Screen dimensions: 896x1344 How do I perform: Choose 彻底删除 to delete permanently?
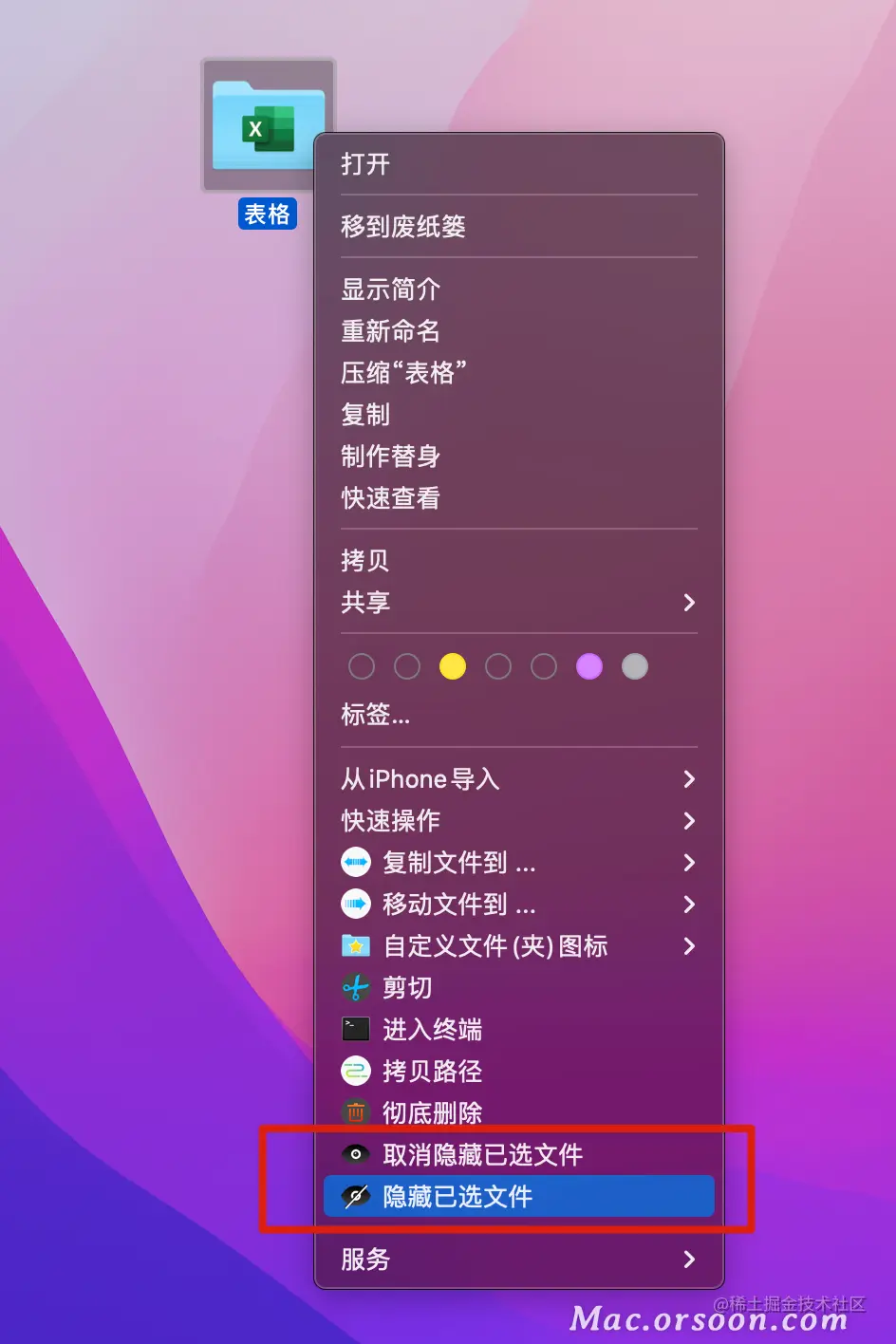[432, 1113]
